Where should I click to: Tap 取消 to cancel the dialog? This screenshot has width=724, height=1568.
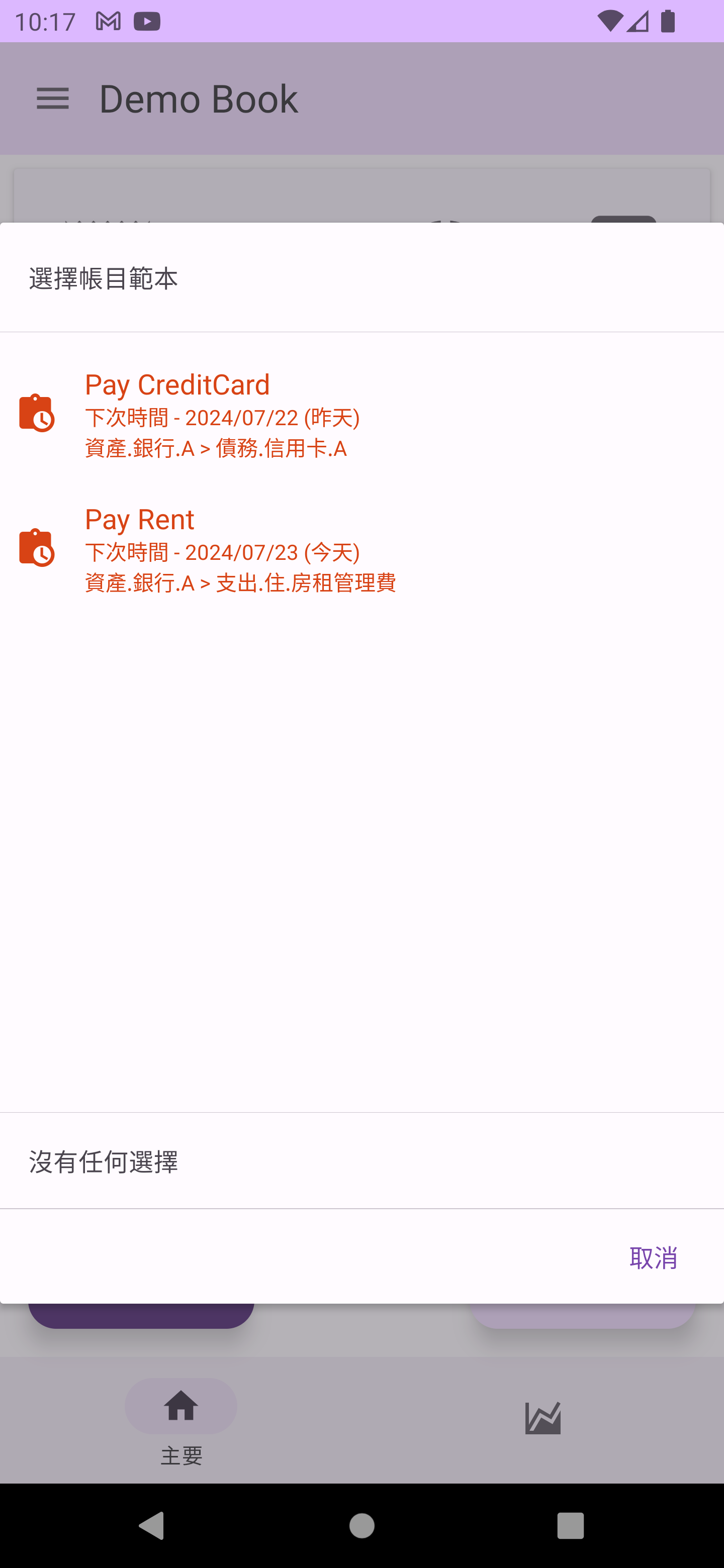point(653,1257)
